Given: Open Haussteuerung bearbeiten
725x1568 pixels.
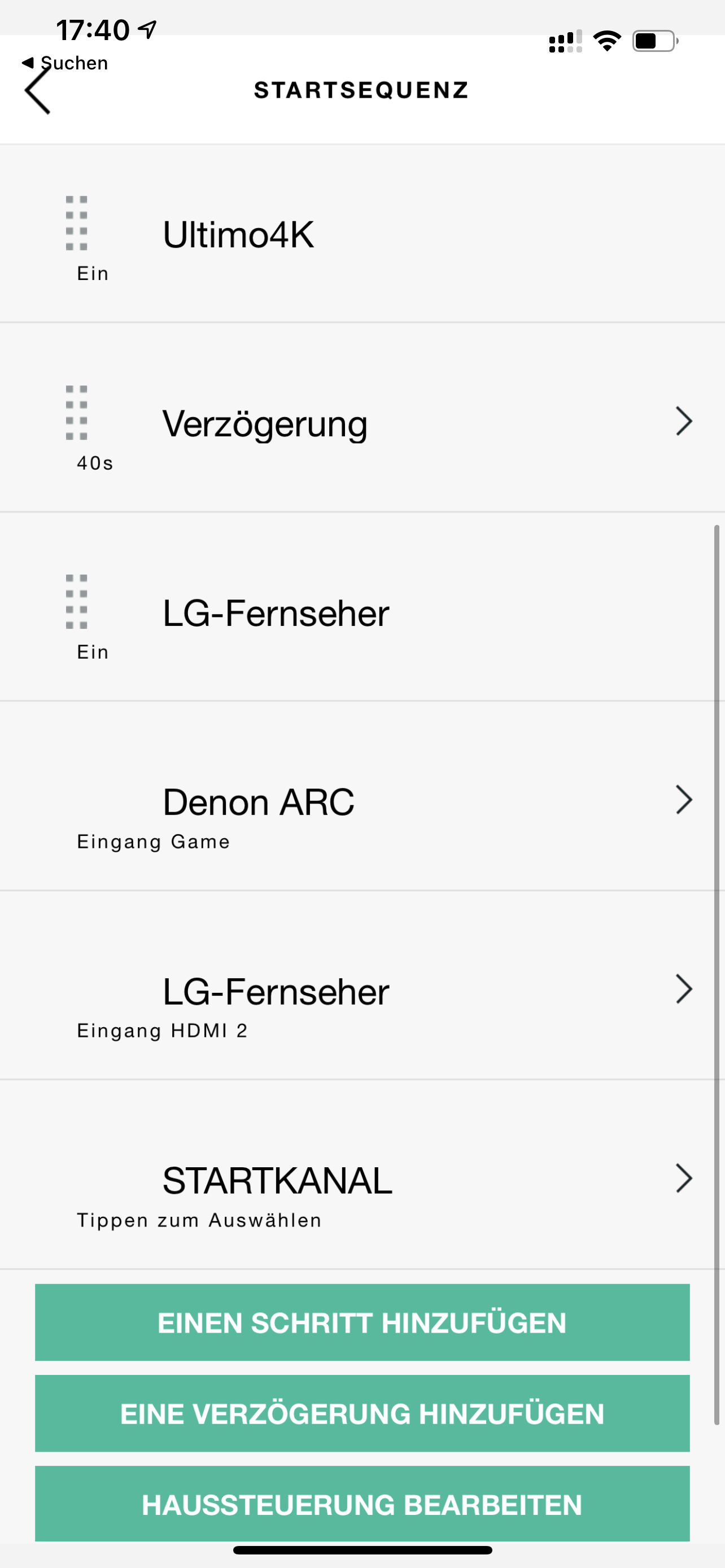Looking at the screenshot, I should coord(362,1504).
